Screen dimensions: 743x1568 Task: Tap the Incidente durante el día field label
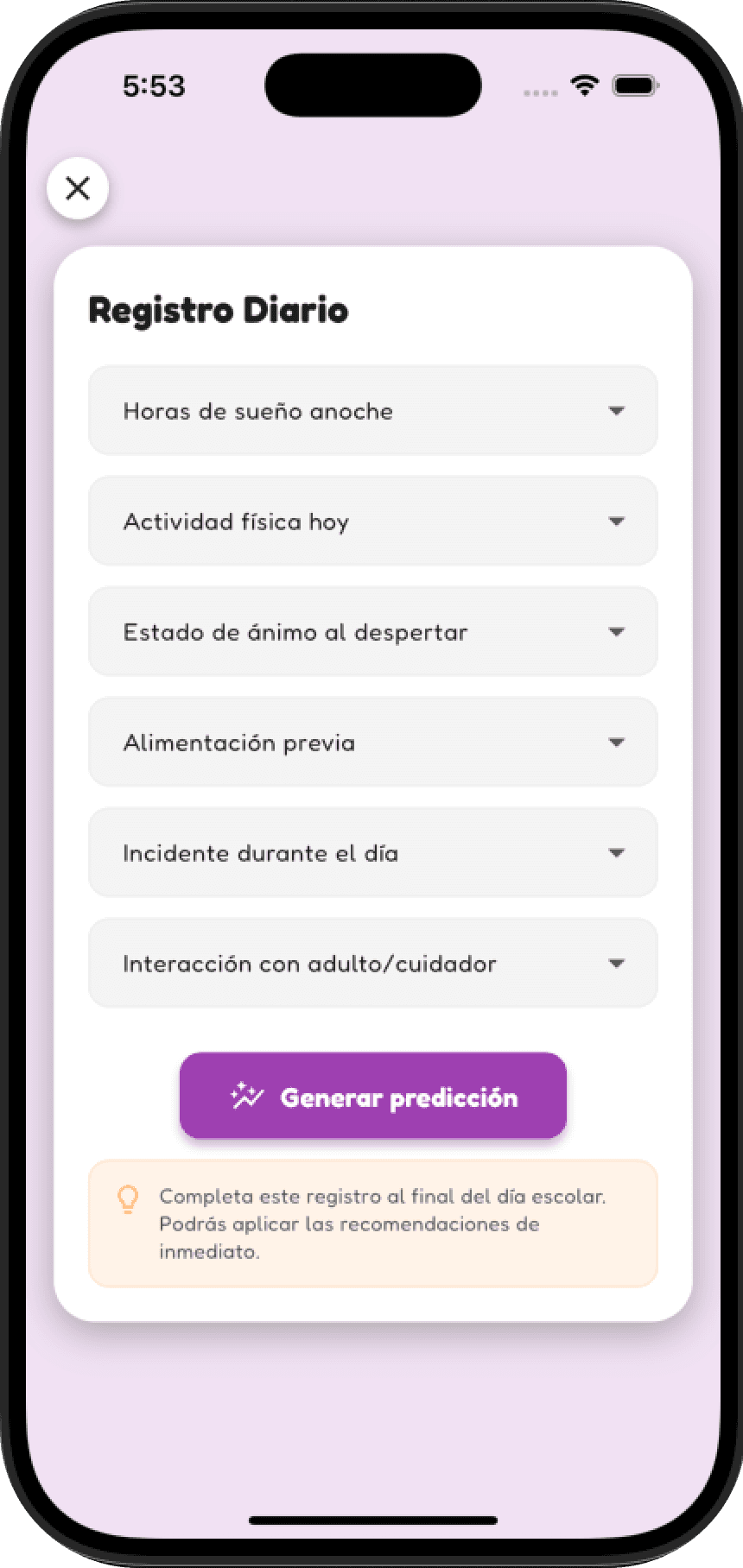[x=261, y=852]
